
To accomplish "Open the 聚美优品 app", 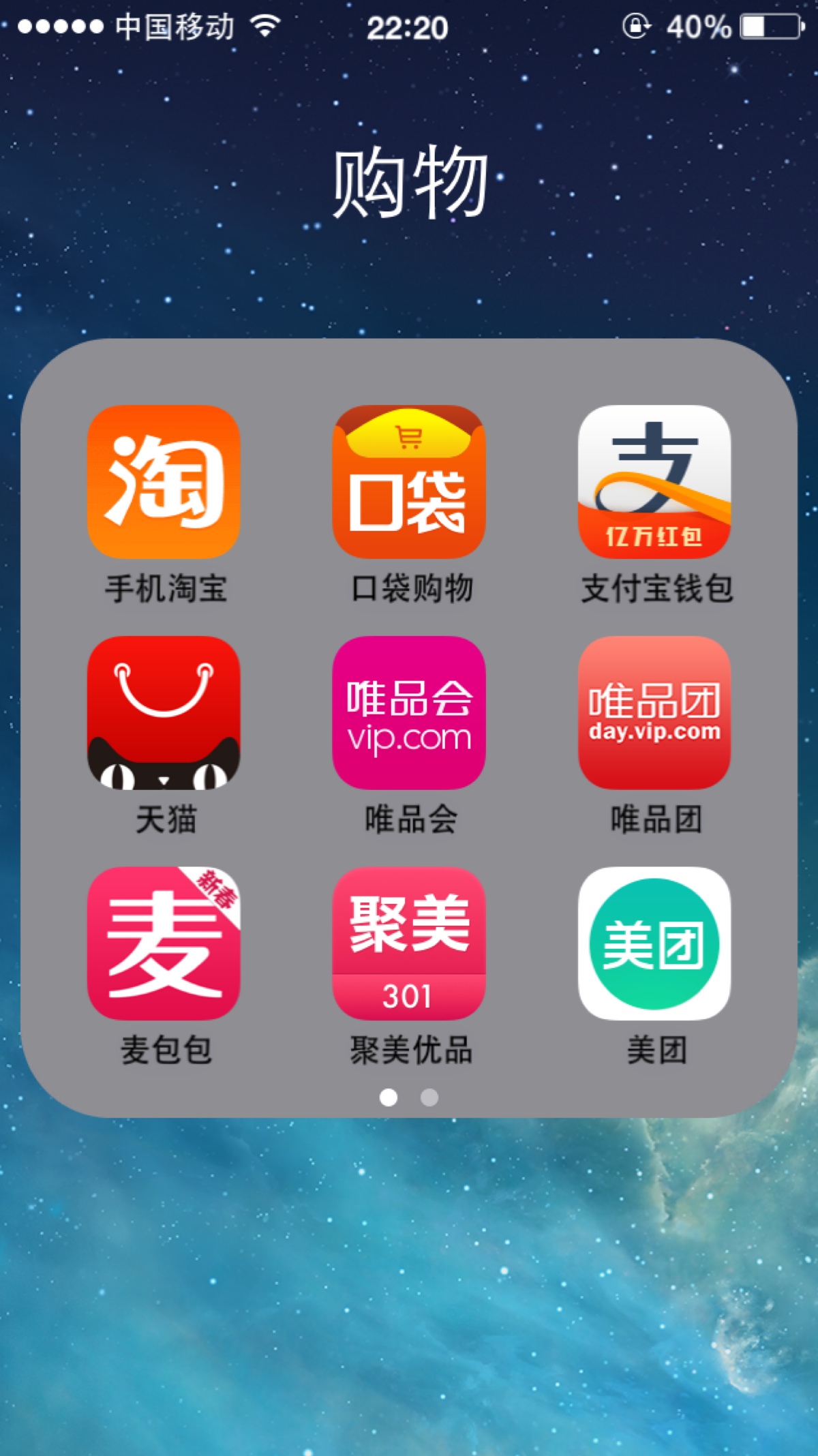I will [x=409, y=943].
